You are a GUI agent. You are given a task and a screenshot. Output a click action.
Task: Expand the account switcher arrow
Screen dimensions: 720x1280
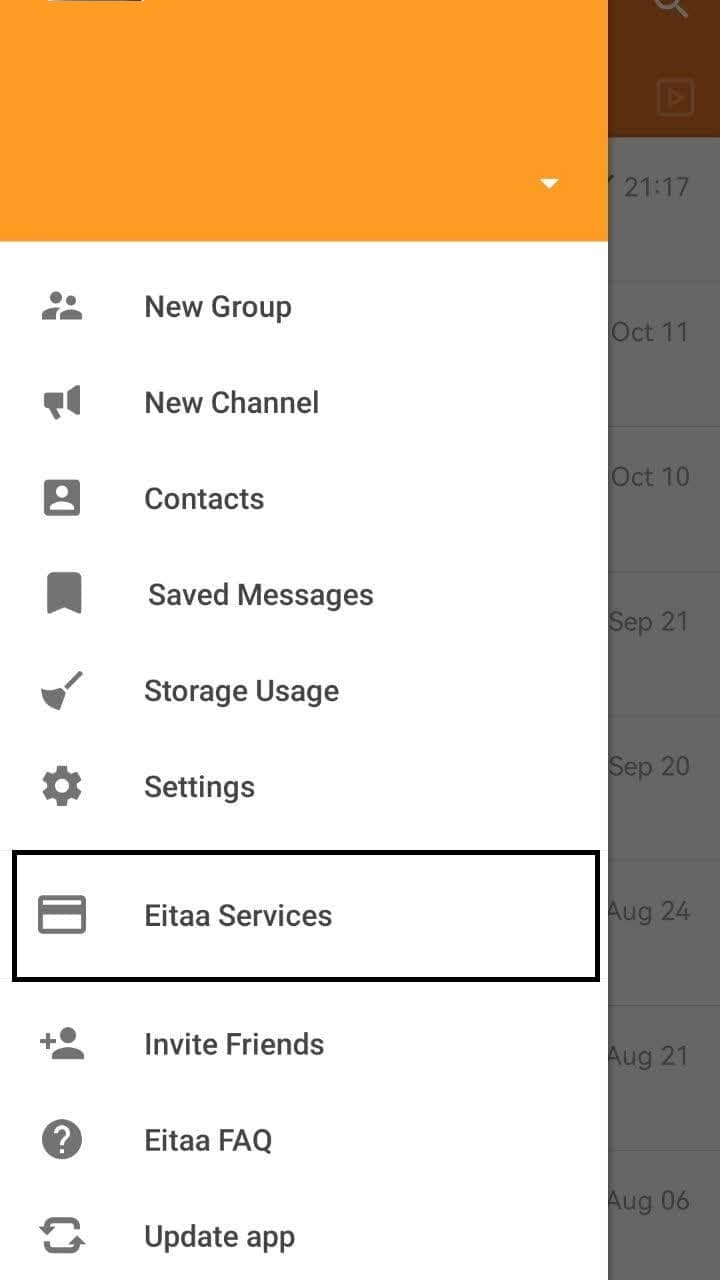[549, 184]
